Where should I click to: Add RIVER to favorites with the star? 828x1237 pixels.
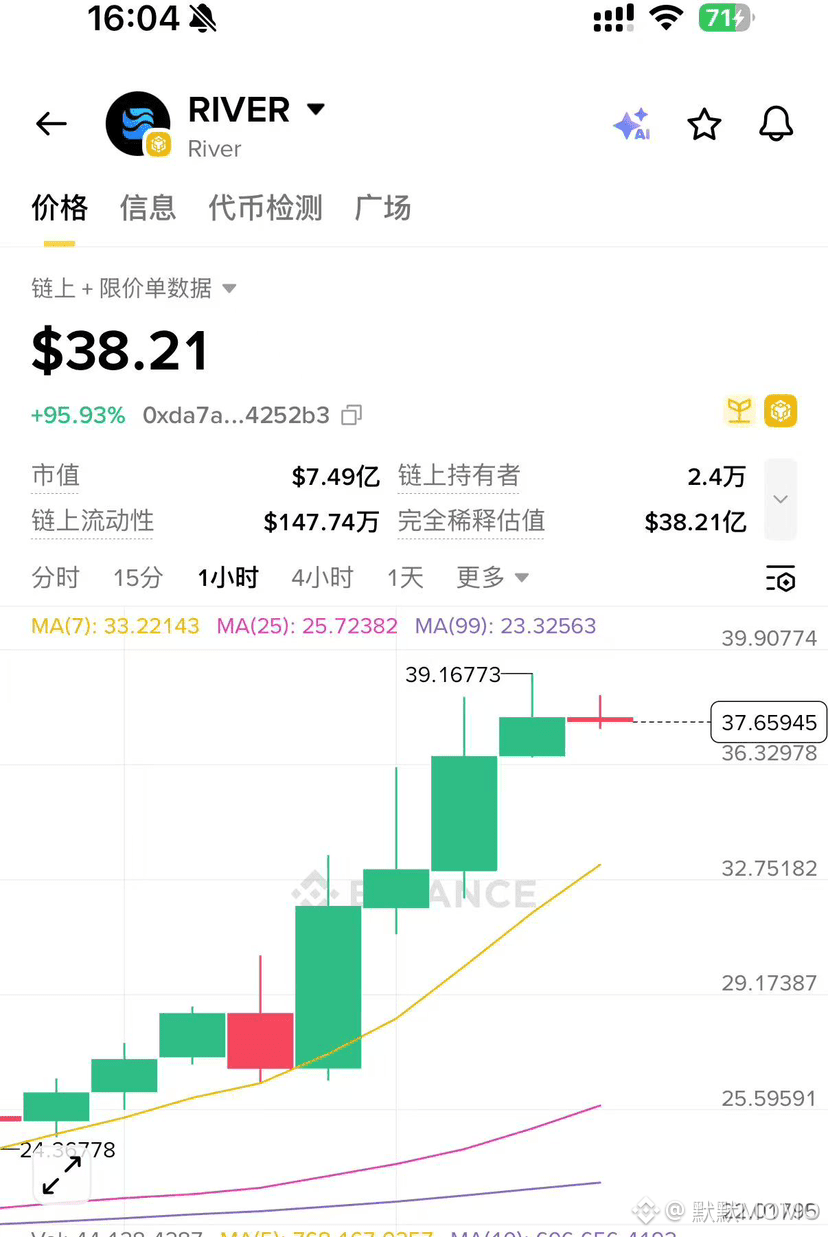(x=704, y=124)
